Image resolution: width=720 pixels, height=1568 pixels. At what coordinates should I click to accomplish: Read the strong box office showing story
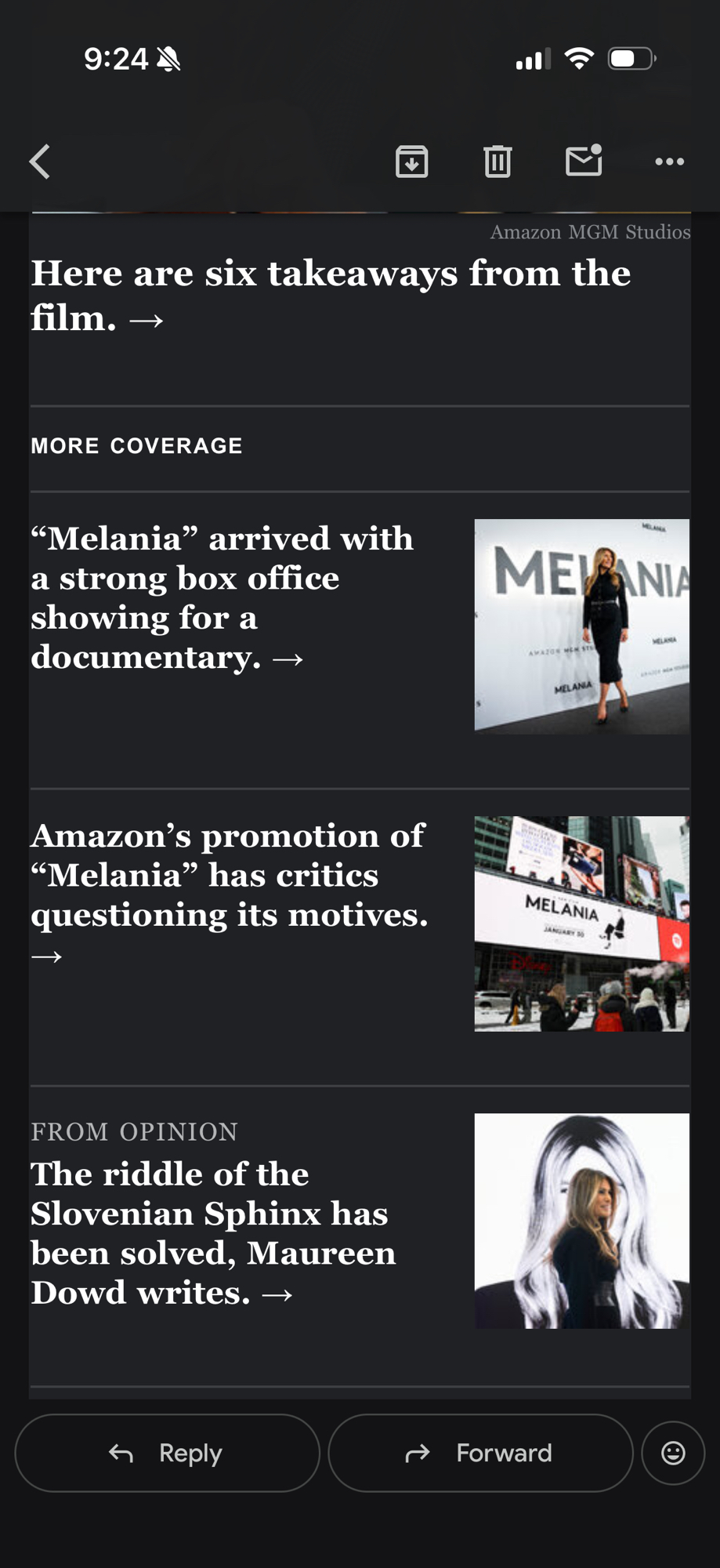(222, 597)
